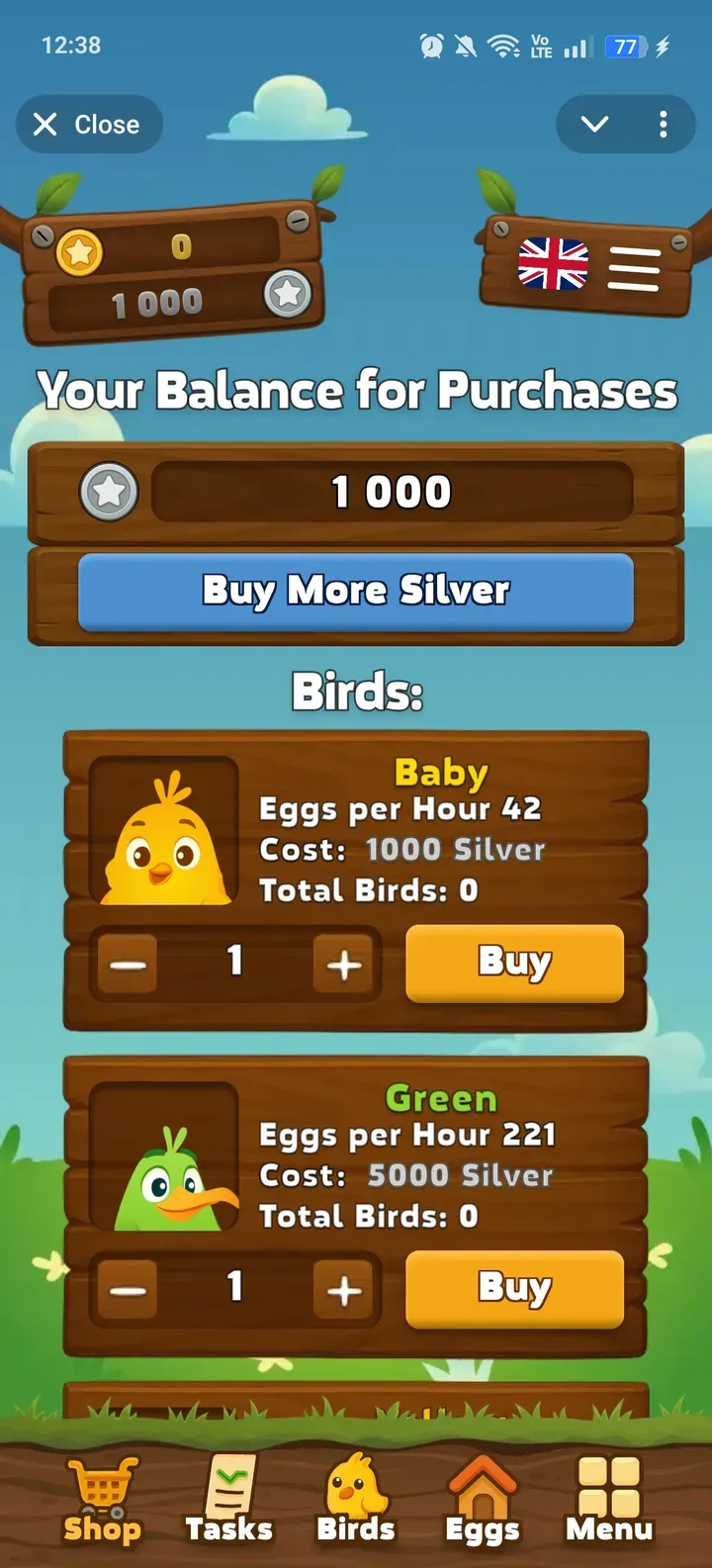Open the three-dot overflow menu

coord(663,125)
